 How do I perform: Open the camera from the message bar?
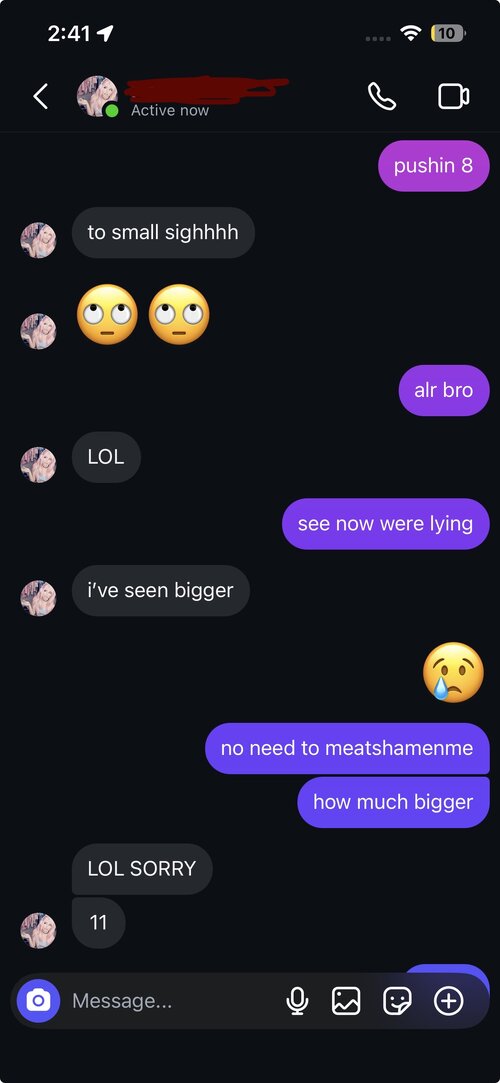39,1000
